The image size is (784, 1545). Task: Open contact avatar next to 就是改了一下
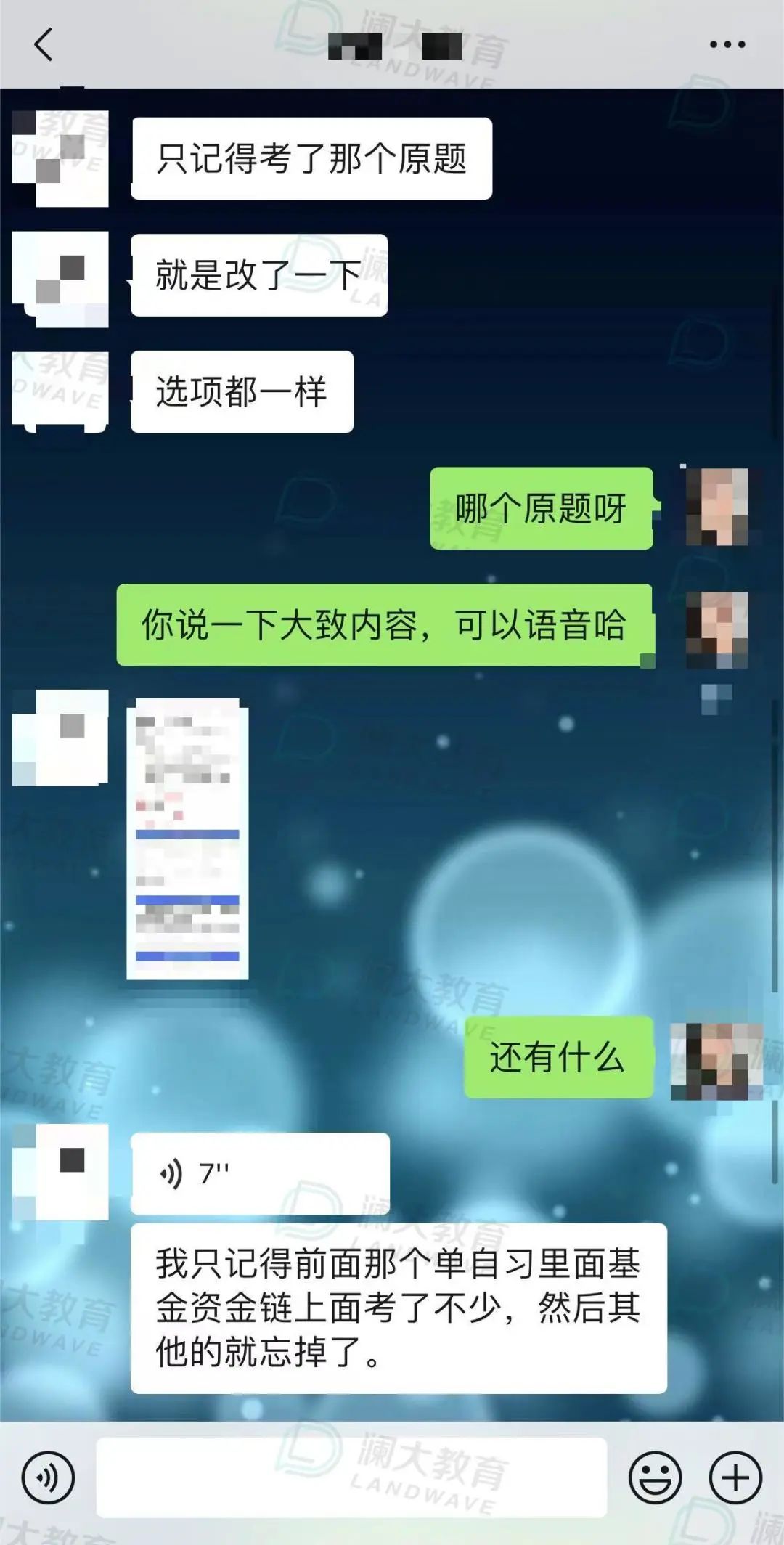[x=61, y=279]
